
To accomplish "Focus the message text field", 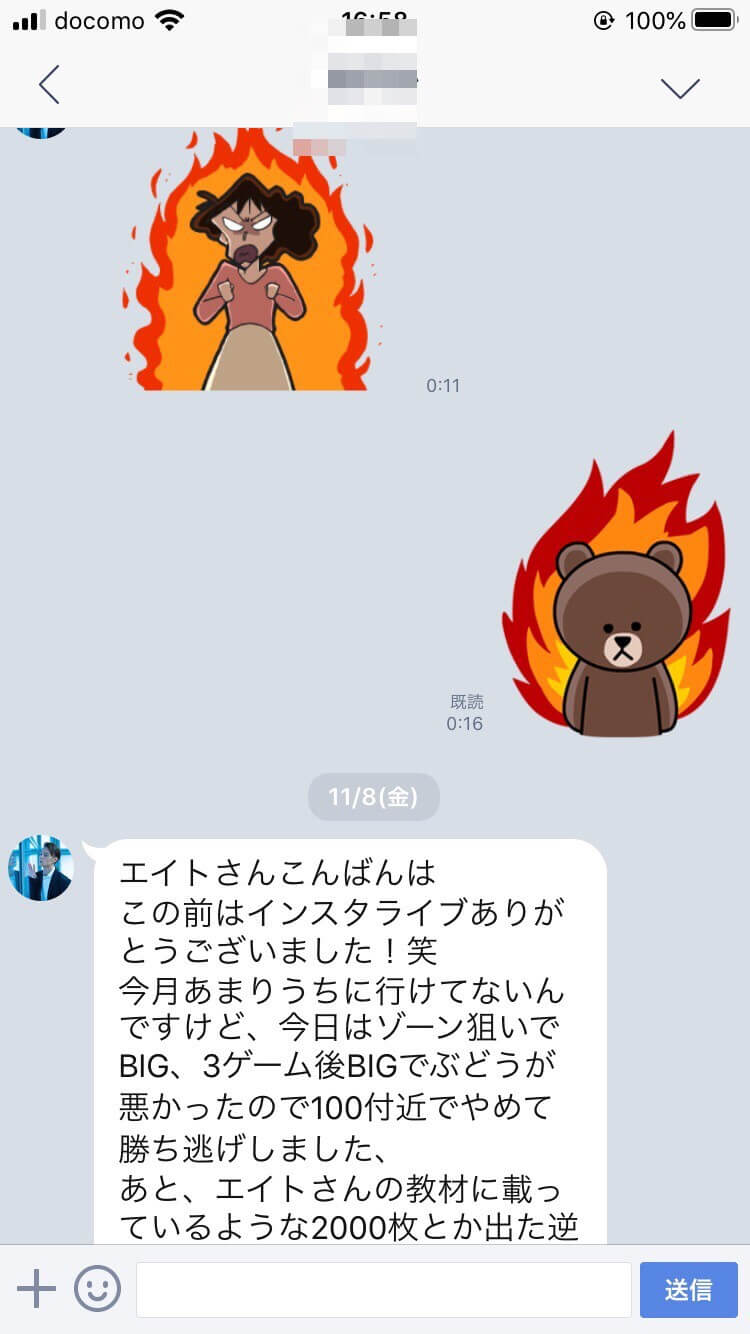I will point(383,1289).
